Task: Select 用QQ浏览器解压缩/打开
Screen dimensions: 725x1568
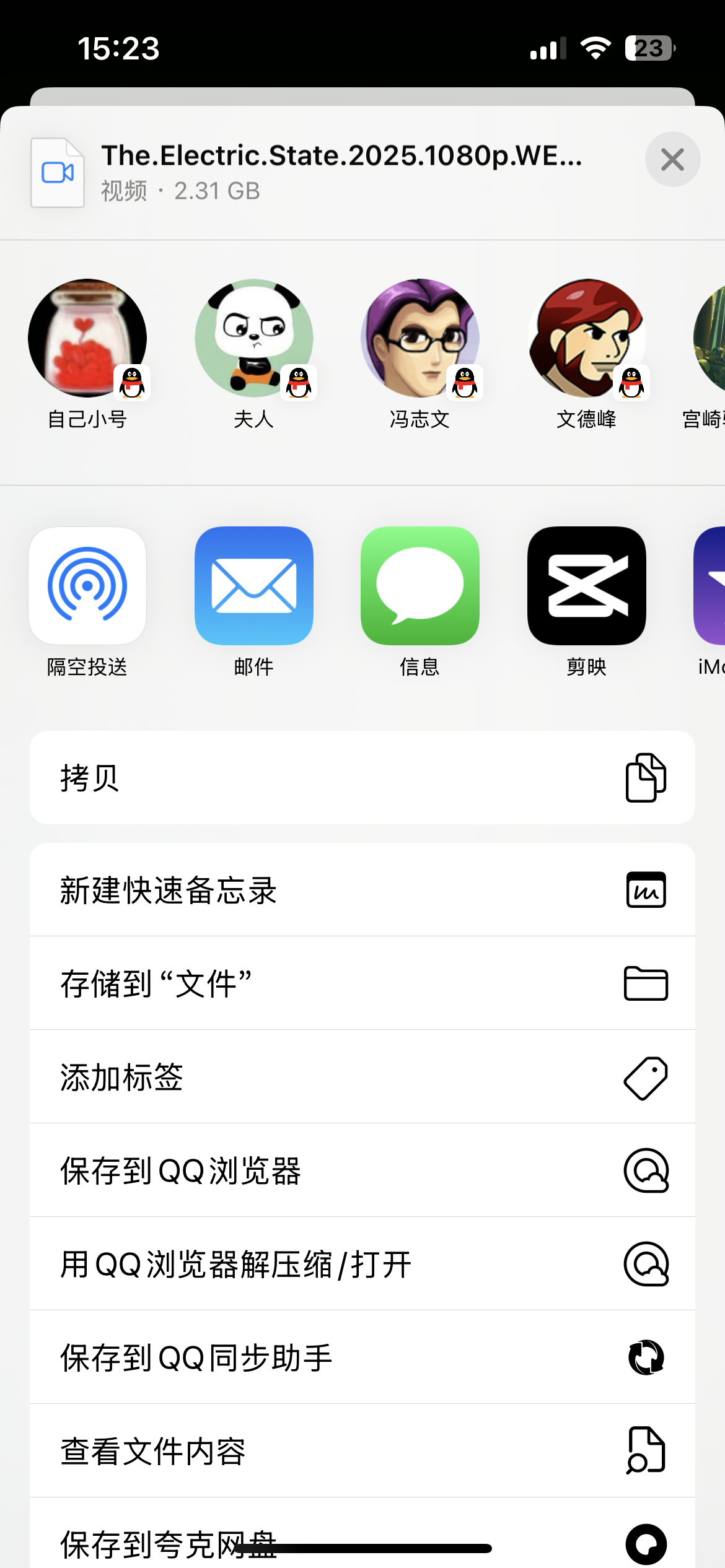Action: coord(362,1264)
